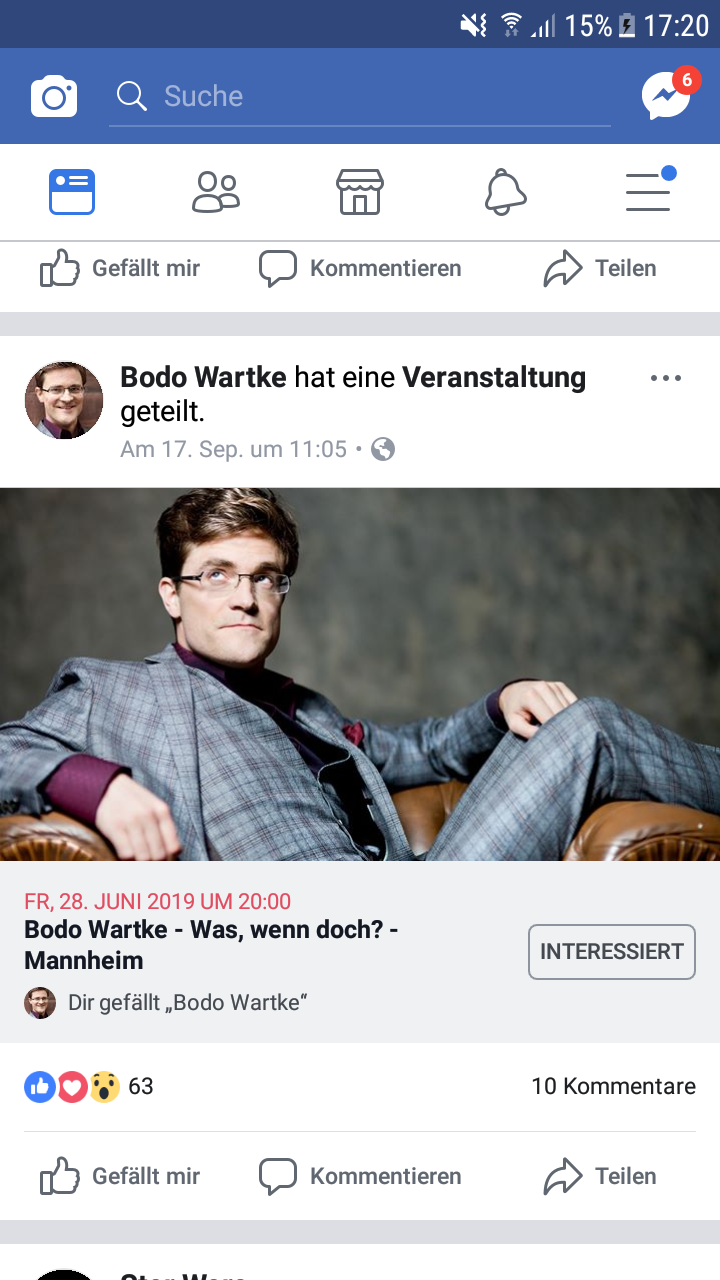The width and height of the screenshot is (720, 1280).
Task: Switch to the news feed tab
Action: pyautogui.click(x=72, y=192)
